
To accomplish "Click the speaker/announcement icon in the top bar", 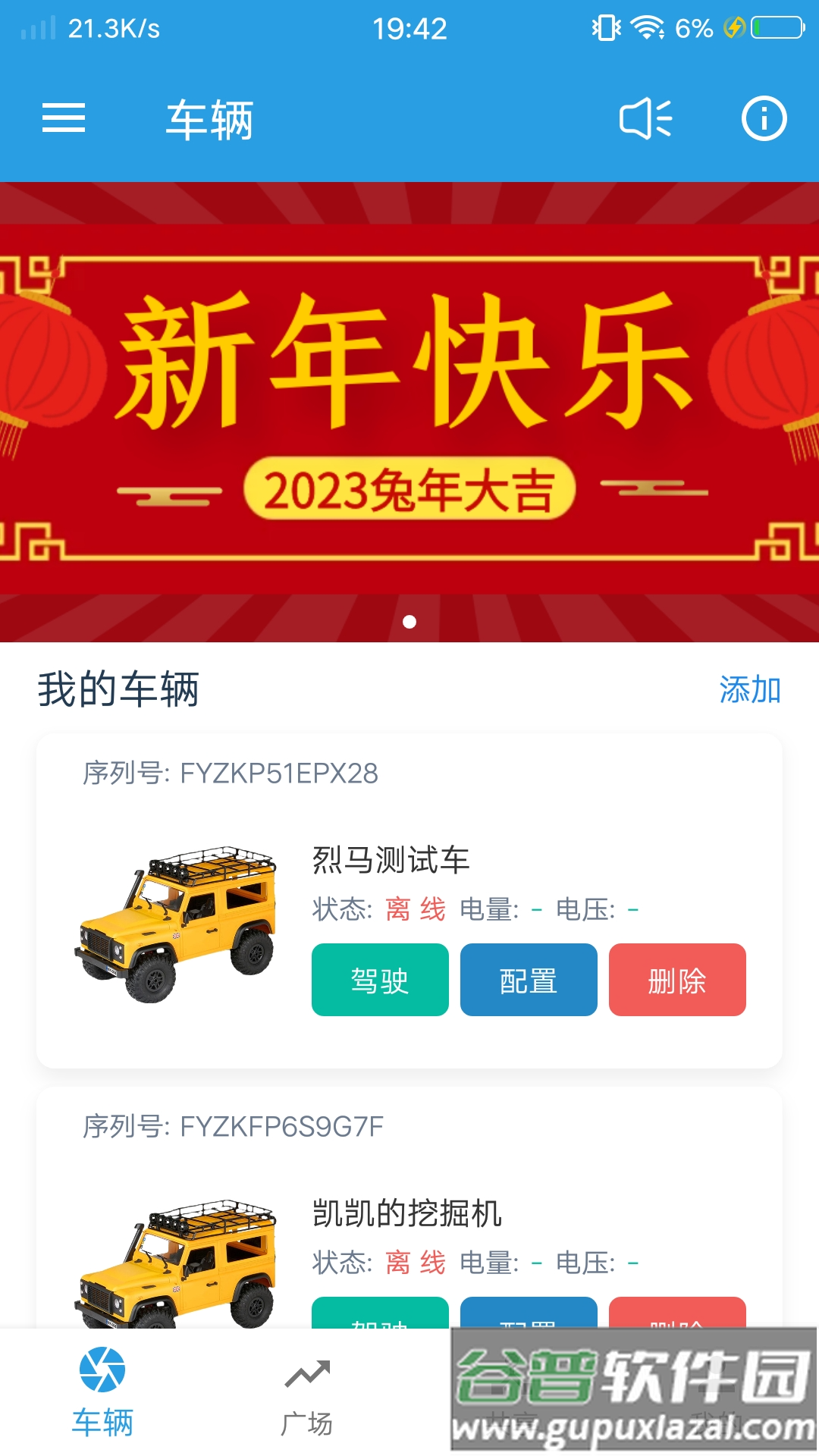I will click(645, 118).
